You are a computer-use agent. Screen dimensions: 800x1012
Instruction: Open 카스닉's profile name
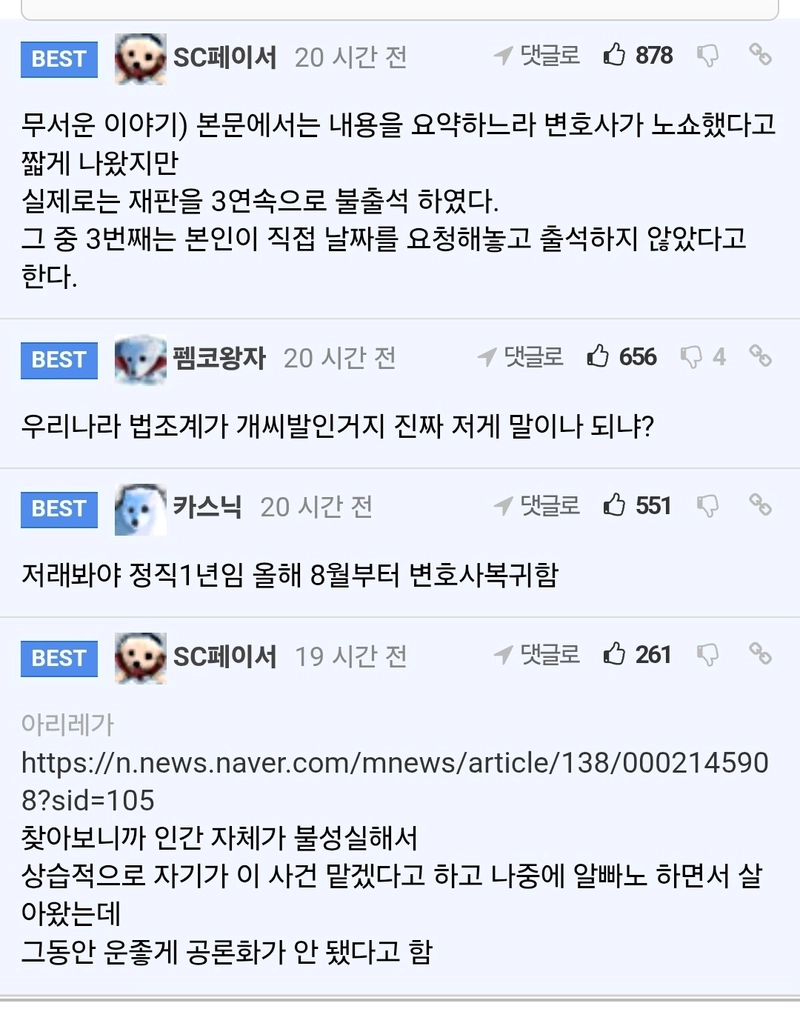click(x=207, y=507)
